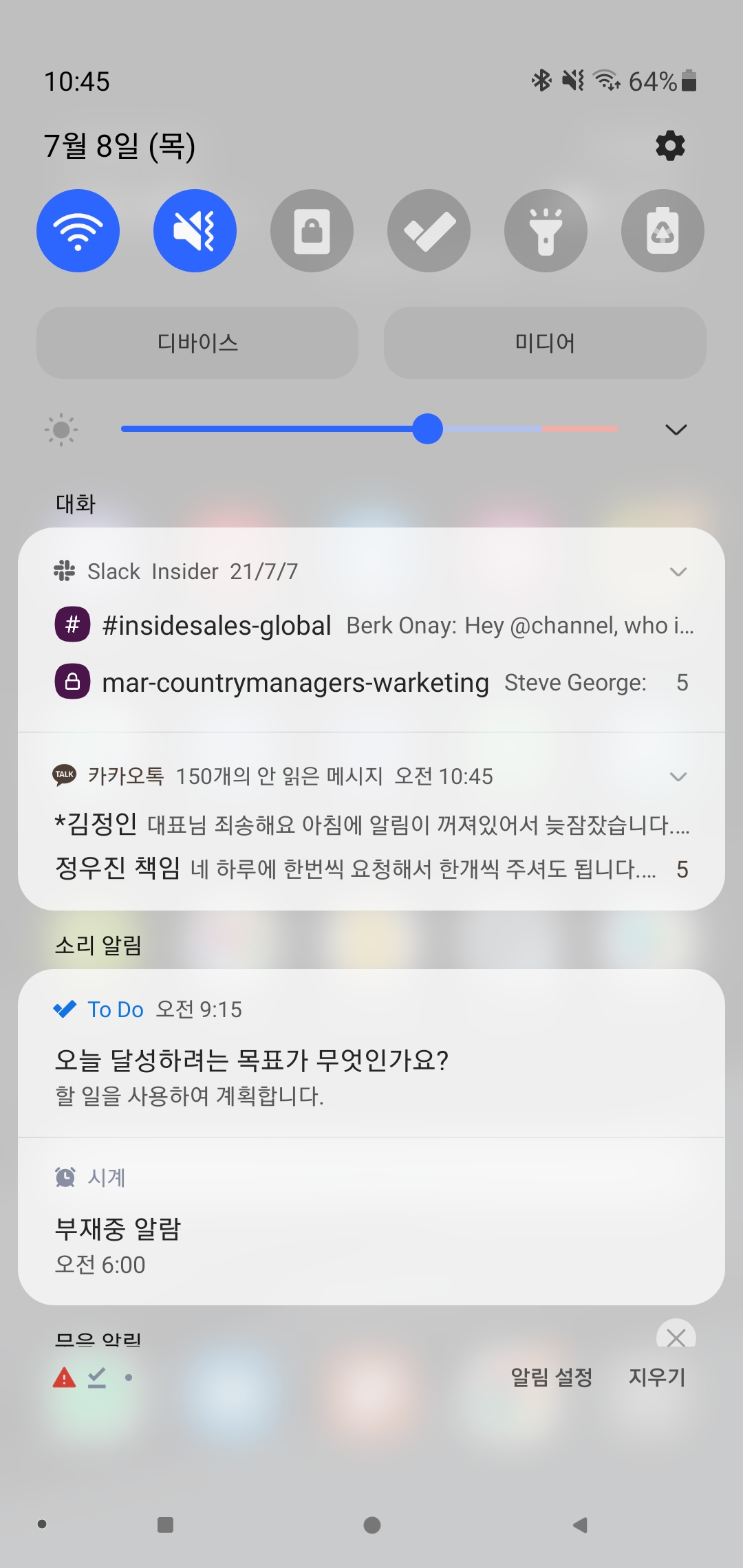Open settings via the gear icon
The width and height of the screenshot is (743, 1568).
point(670,146)
